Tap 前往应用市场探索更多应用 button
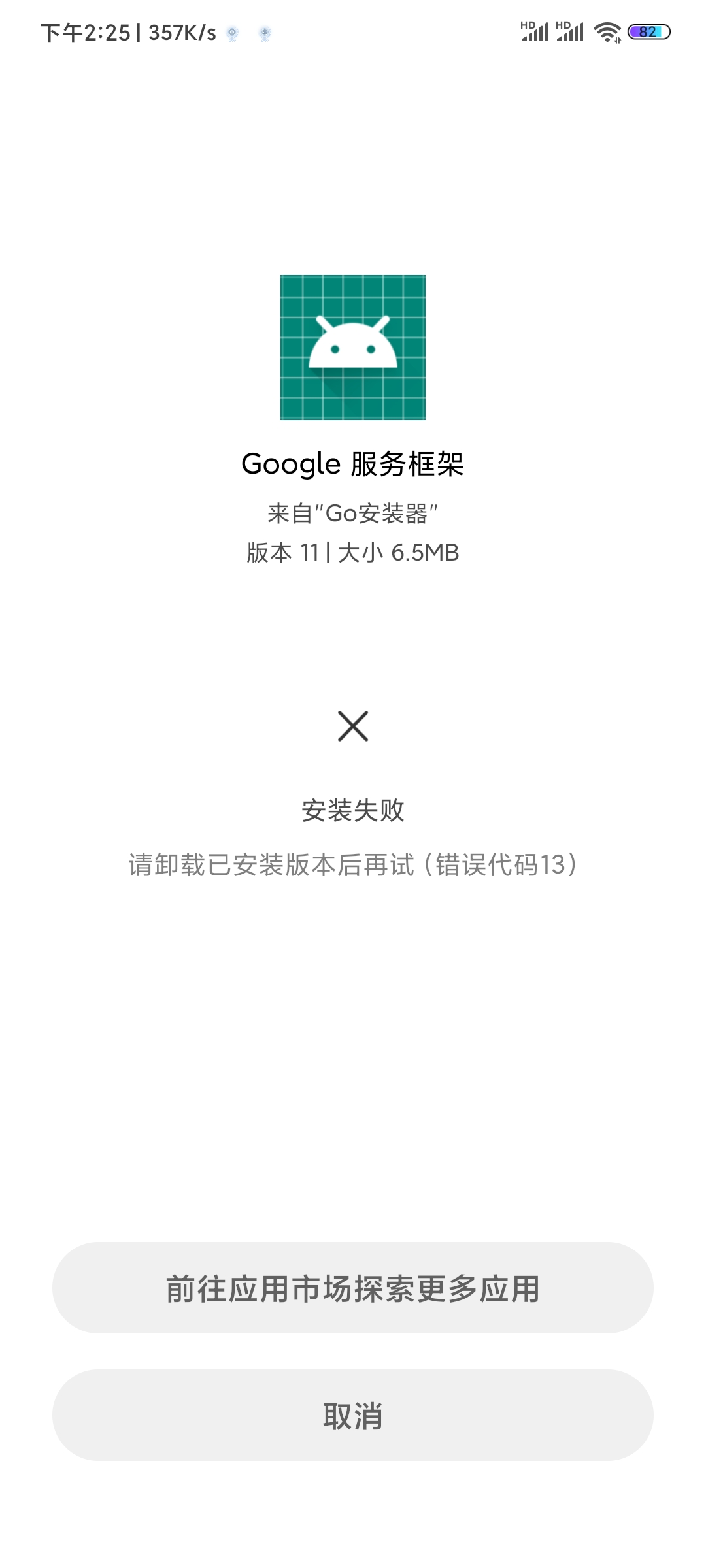Viewport: 706px width, 1568px height. click(x=353, y=1288)
